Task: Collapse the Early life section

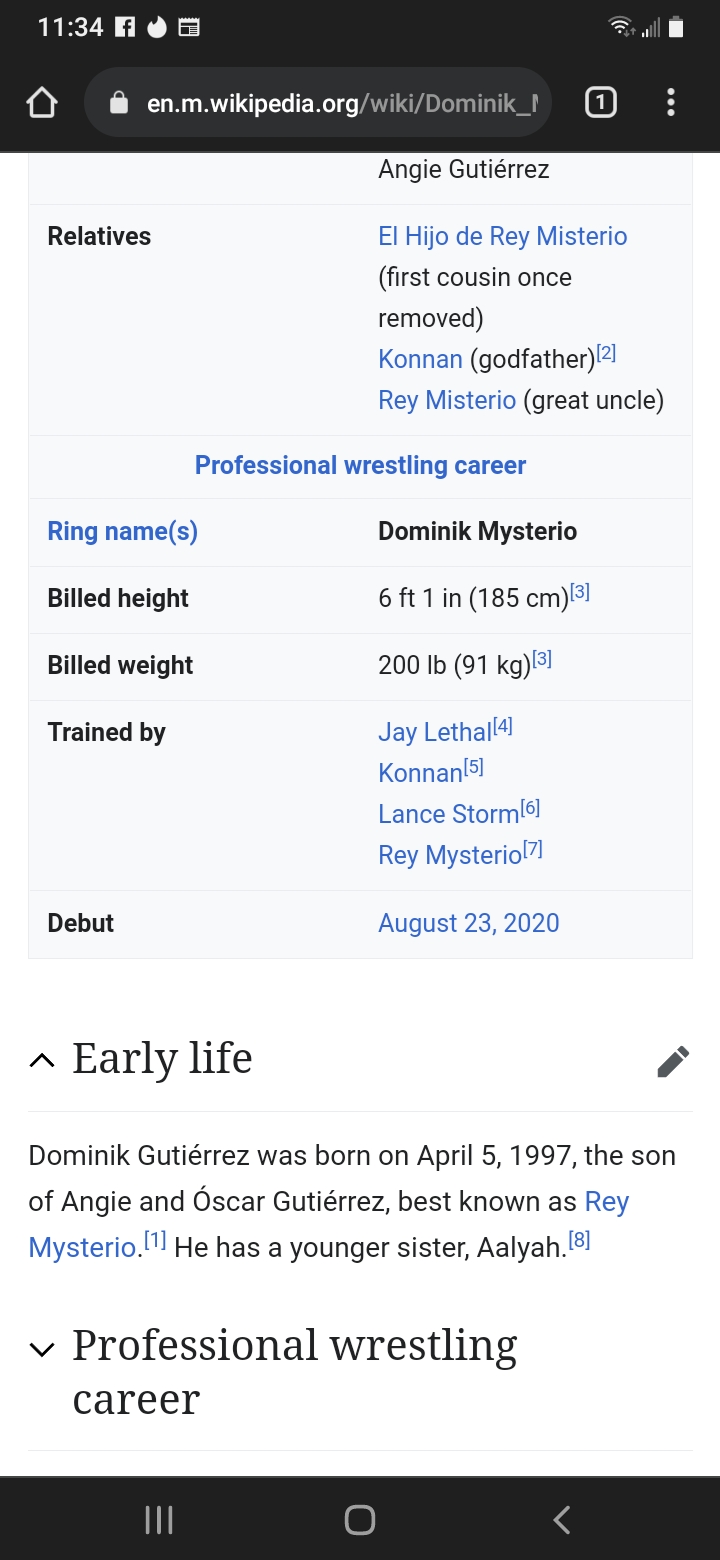Action: click(42, 1060)
